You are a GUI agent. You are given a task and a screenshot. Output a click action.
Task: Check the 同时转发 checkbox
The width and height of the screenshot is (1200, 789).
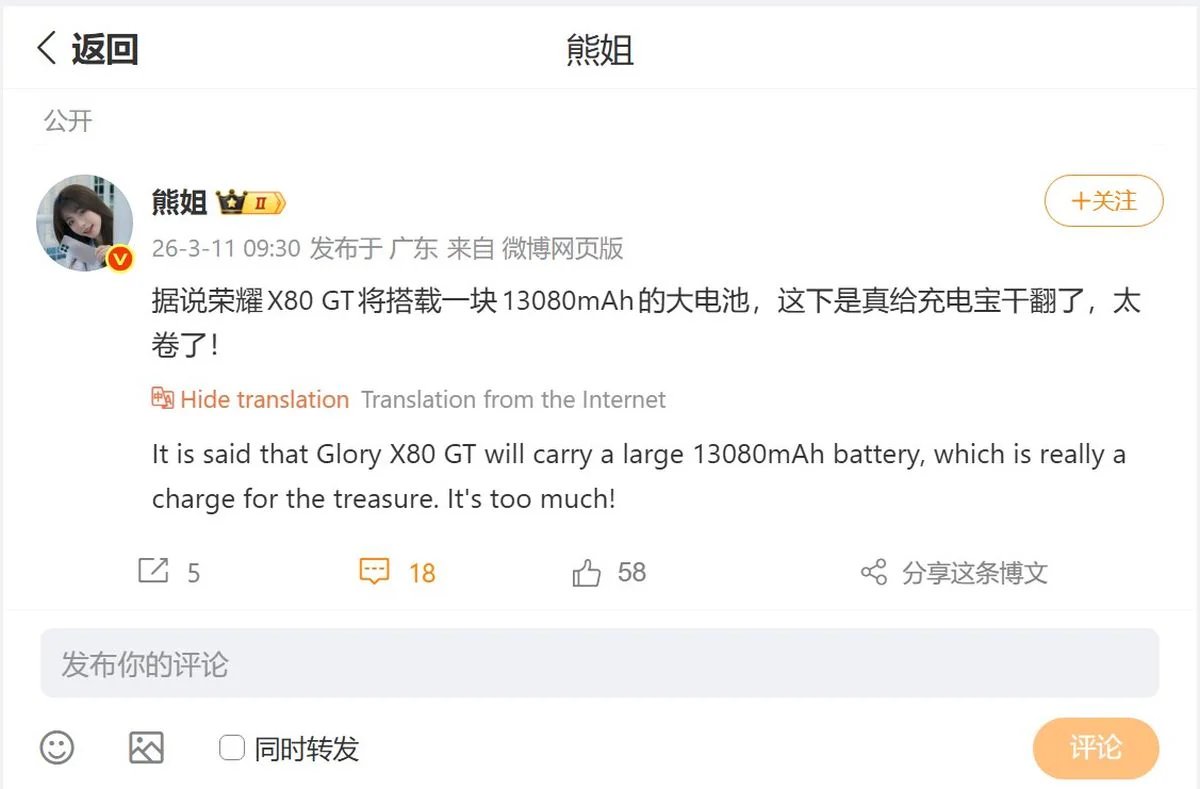click(232, 747)
